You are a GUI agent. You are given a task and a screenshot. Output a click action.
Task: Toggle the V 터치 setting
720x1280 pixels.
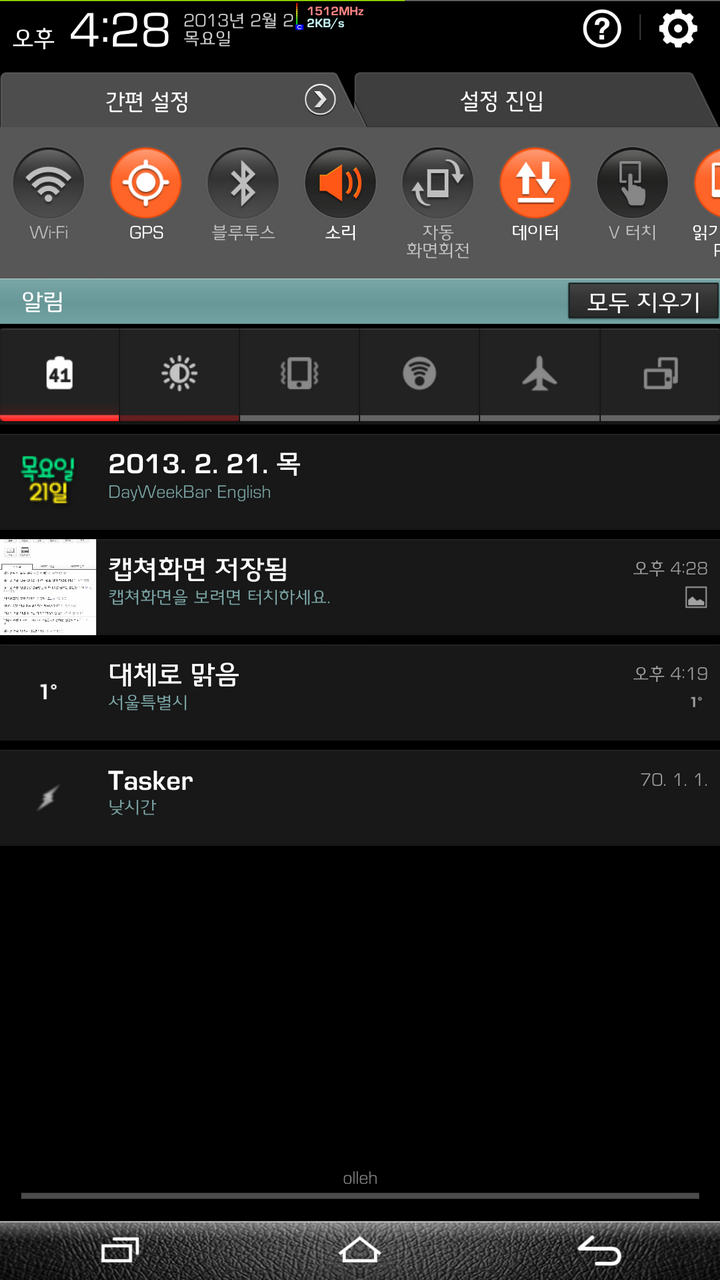(x=632, y=184)
